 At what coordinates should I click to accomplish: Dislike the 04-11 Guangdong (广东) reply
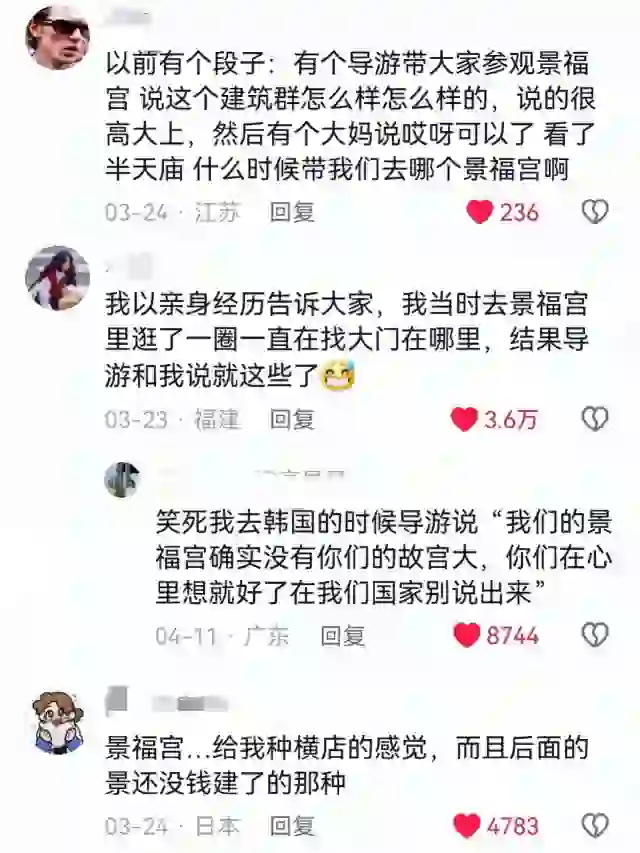(x=595, y=635)
